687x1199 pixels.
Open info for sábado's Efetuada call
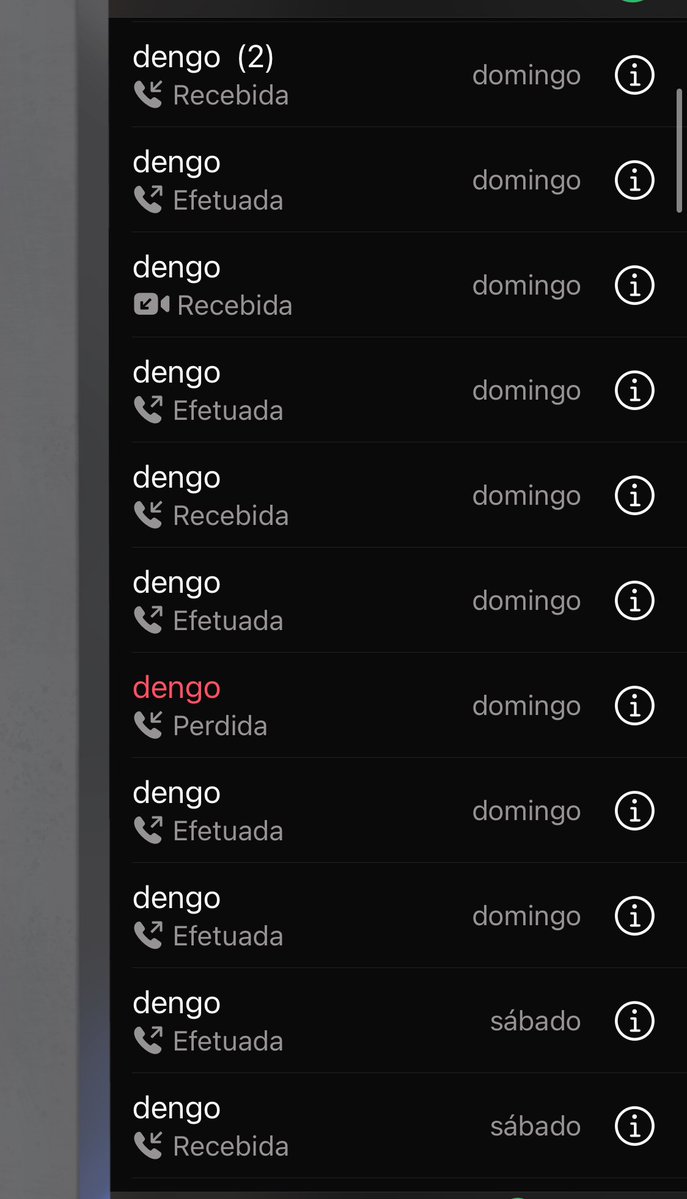point(634,1021)
